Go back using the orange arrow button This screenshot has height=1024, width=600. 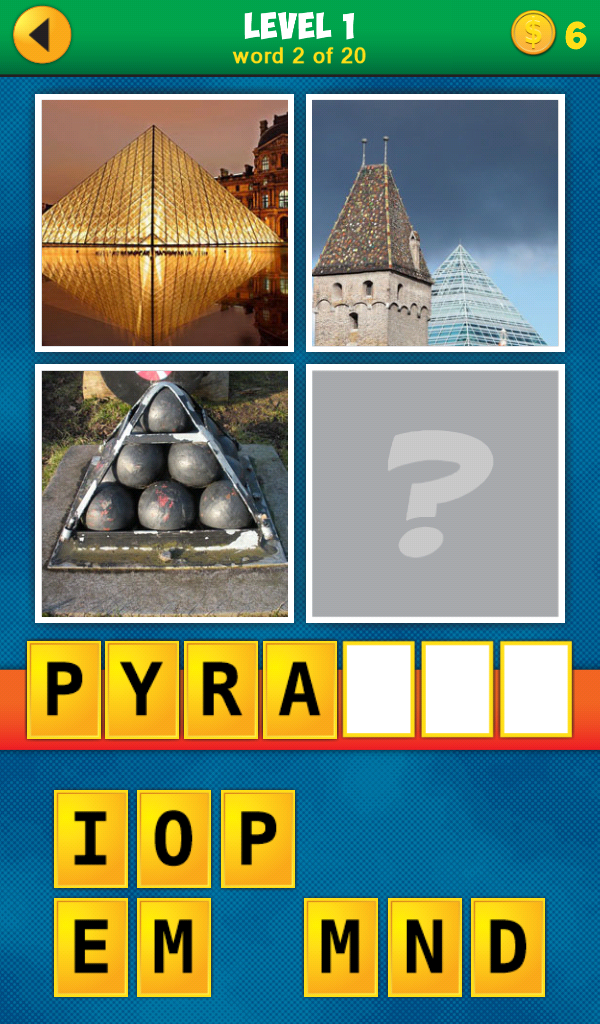[42, 35]
